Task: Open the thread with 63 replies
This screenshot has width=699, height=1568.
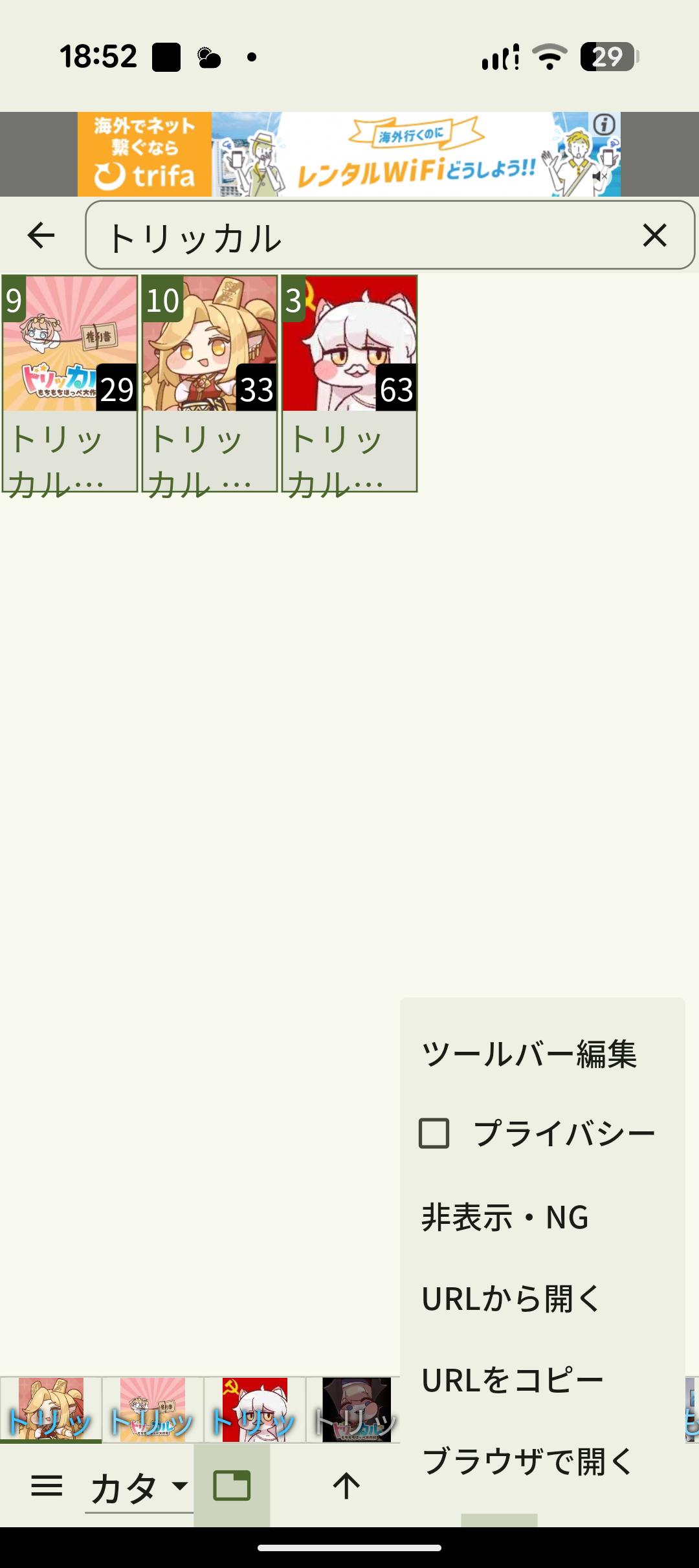Action: tap(349, 383)
